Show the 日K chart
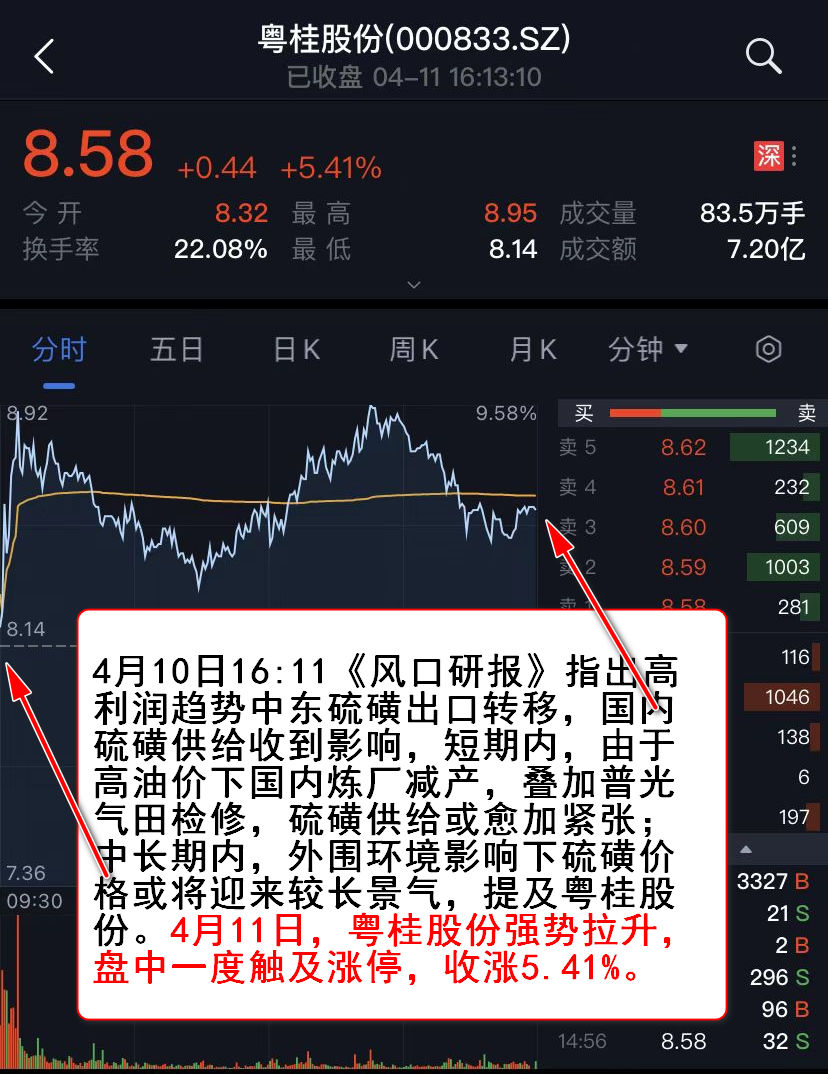Image resolution: width=828 pixels, height=1074 pixels. point(296,349)
